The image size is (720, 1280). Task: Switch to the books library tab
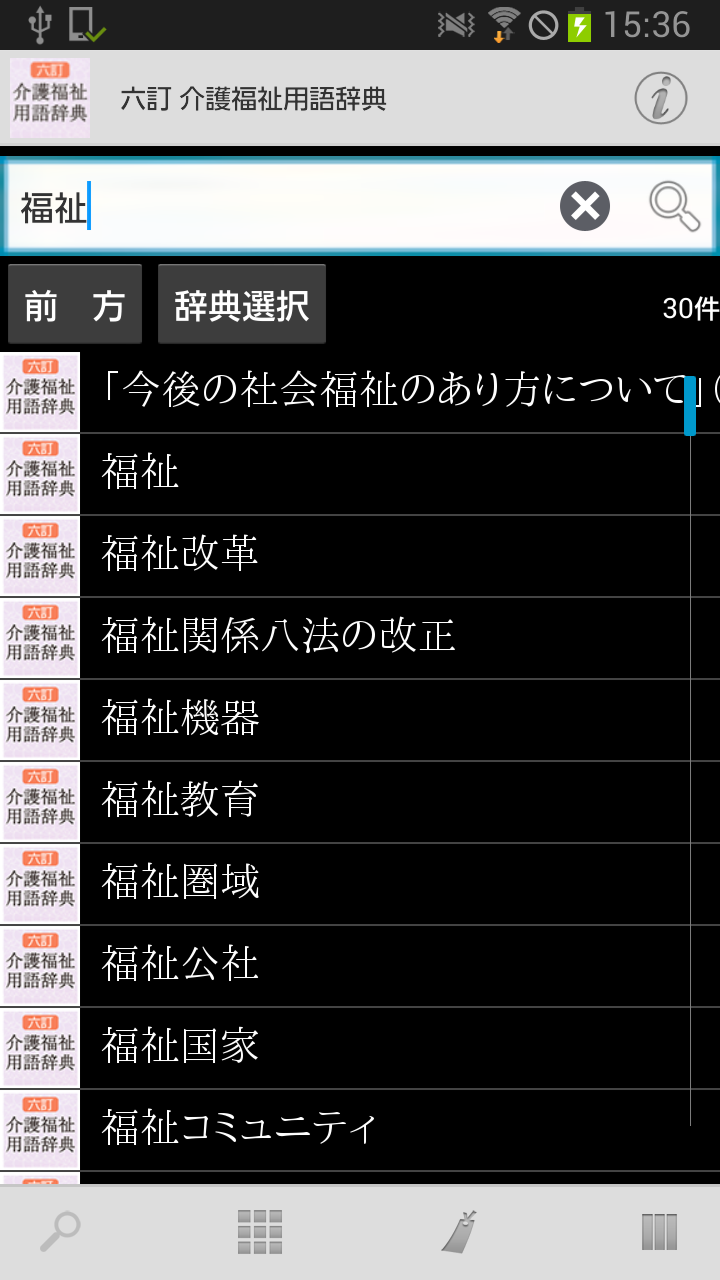coord(659,1232)
